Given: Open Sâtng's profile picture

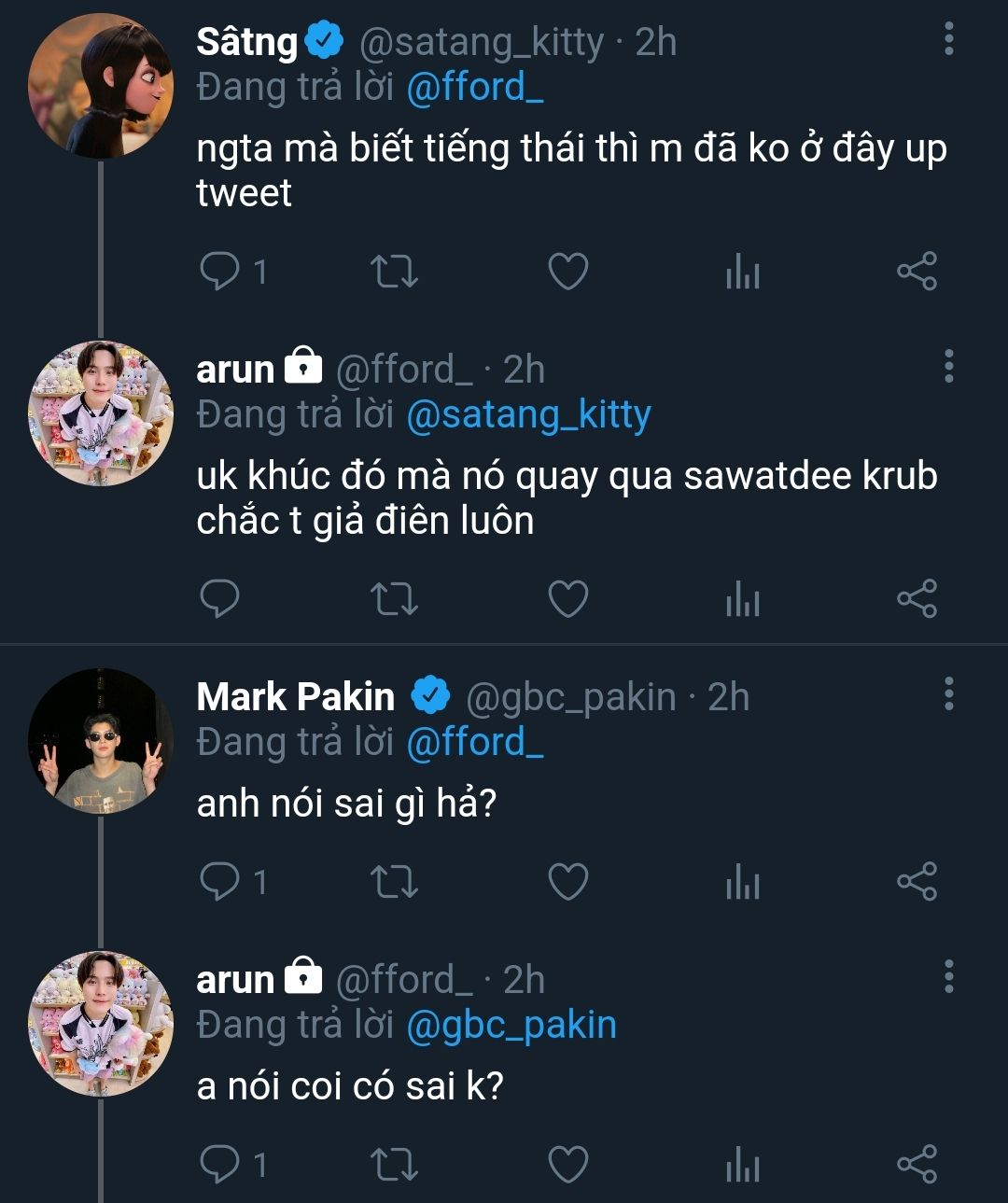Looking at the screenshot, I should click(101, 86).
